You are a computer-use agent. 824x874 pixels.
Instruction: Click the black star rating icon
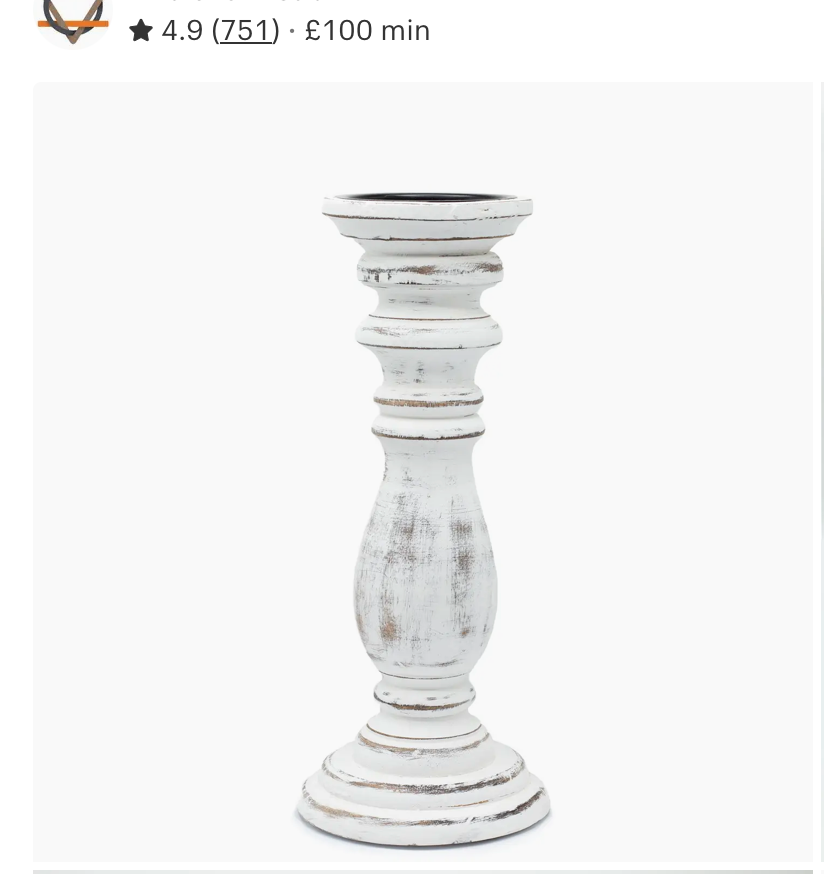point(141,30)
